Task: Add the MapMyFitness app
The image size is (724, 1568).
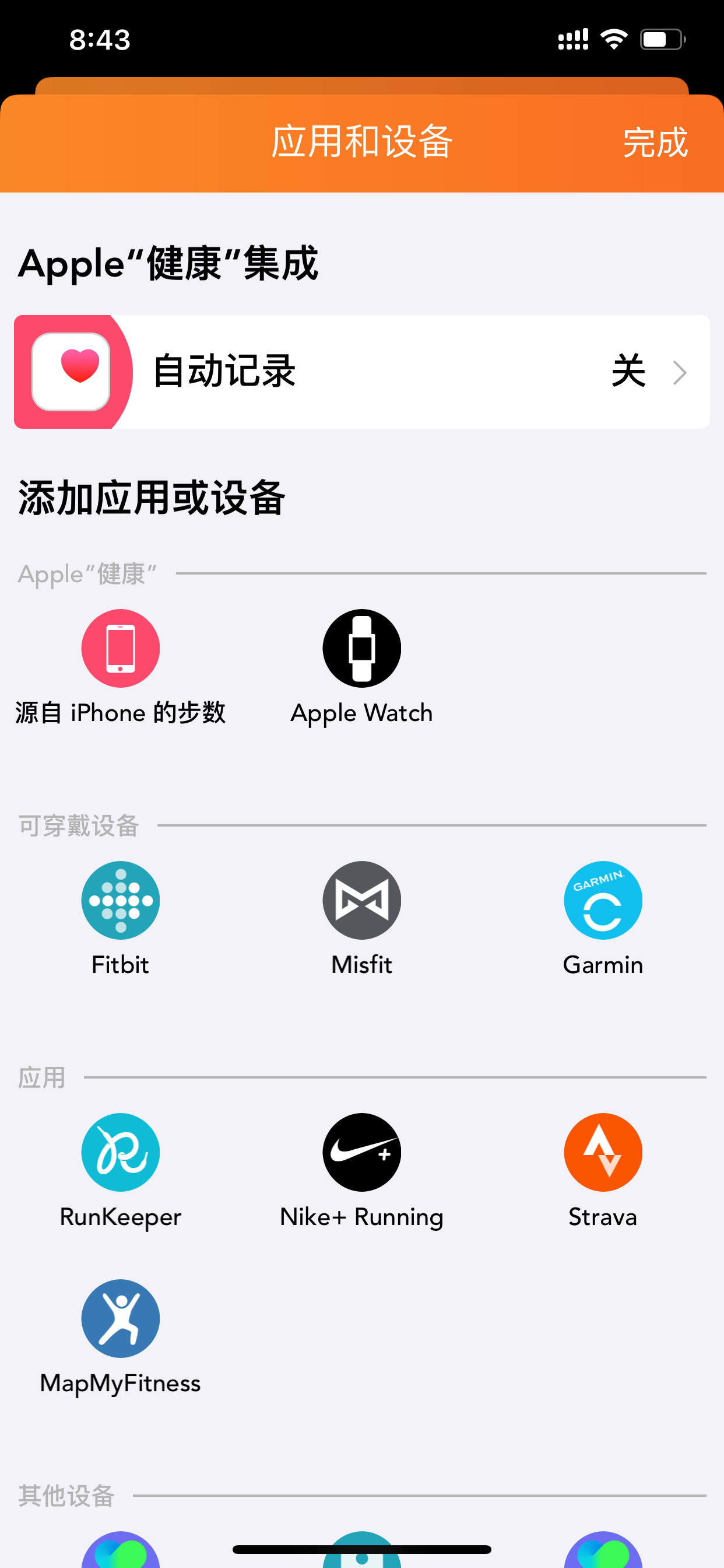Action: pyautogui.click(x=121, y=1338)
